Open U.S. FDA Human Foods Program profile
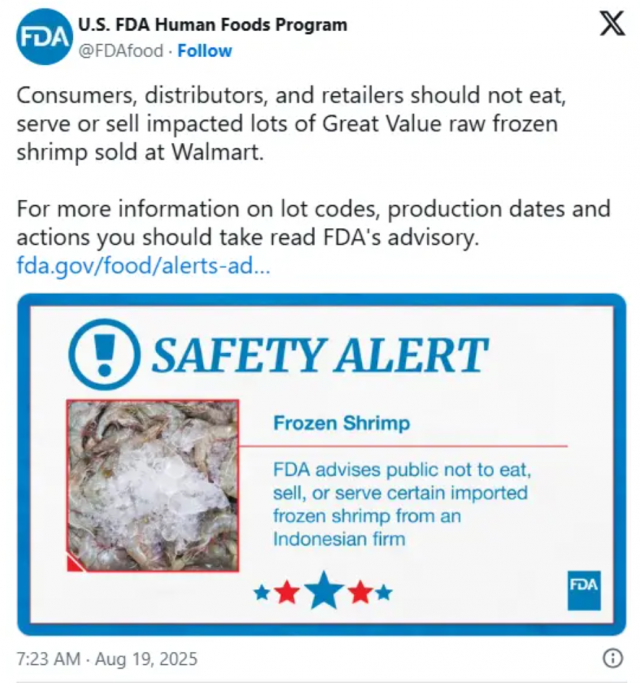Image resolution: width=640 pixels, height=683 pixels. coord(213,25)
